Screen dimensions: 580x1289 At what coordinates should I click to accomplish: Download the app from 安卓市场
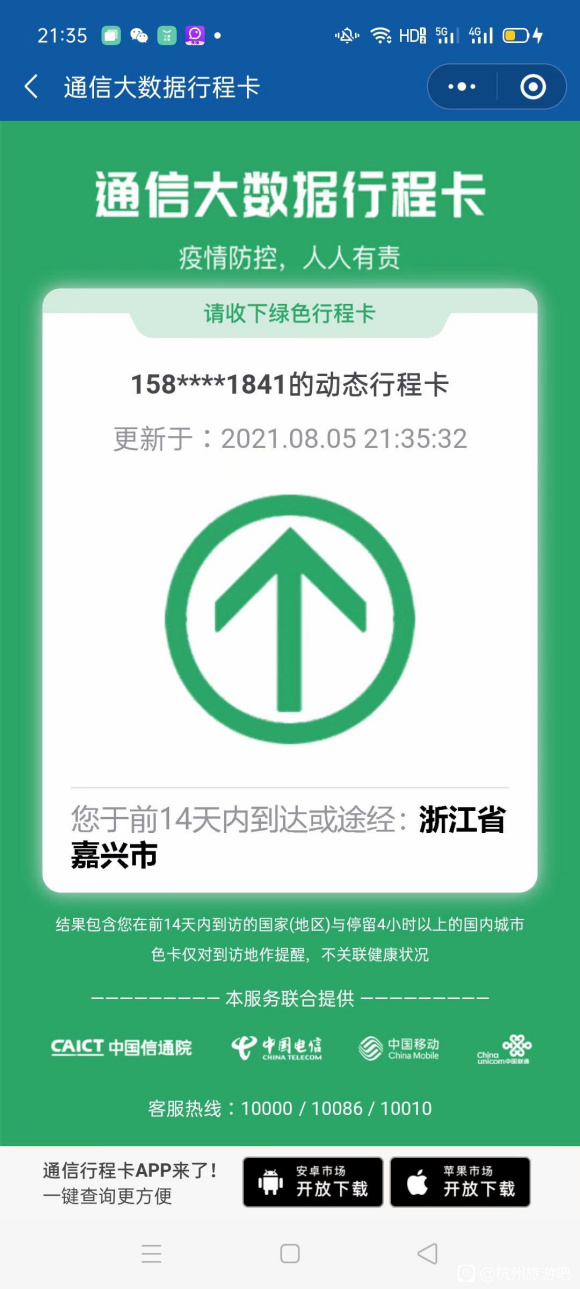(x=313, y=1182)
